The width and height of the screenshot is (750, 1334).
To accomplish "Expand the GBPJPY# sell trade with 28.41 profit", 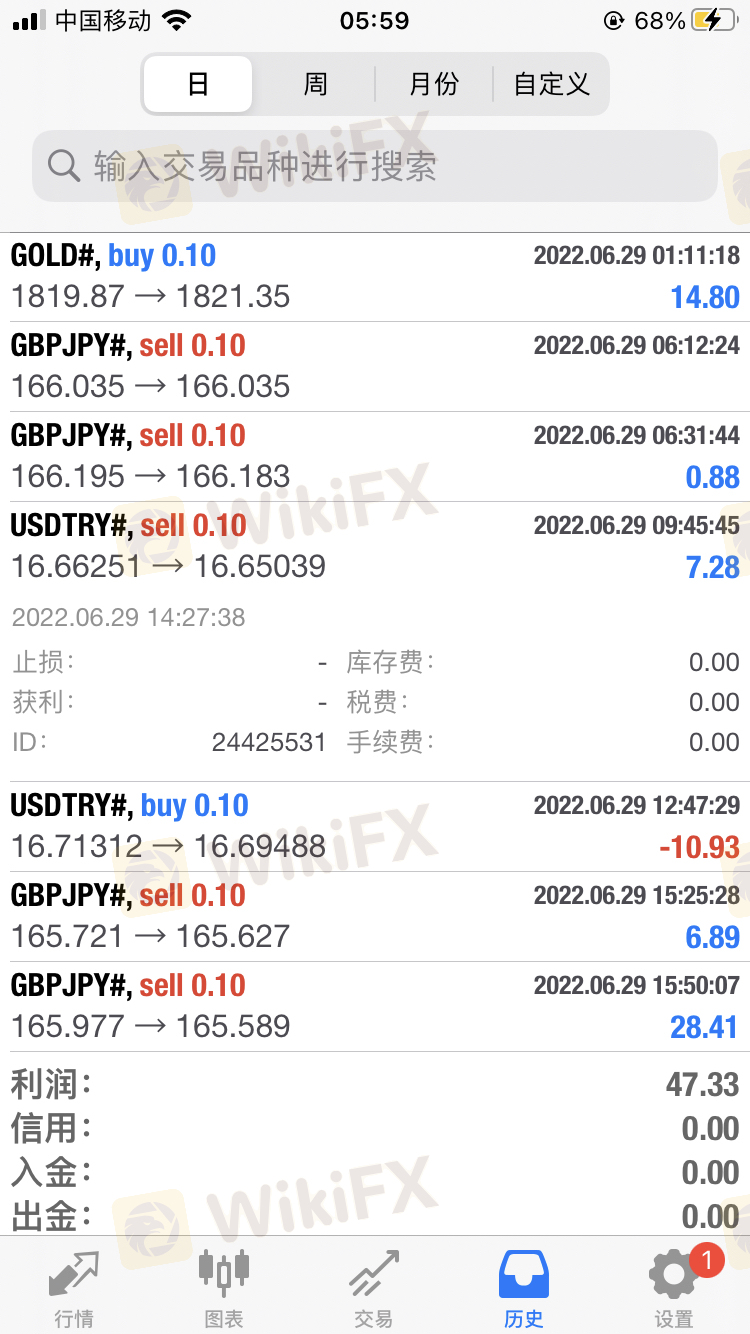I will [x=375, y=1006].
